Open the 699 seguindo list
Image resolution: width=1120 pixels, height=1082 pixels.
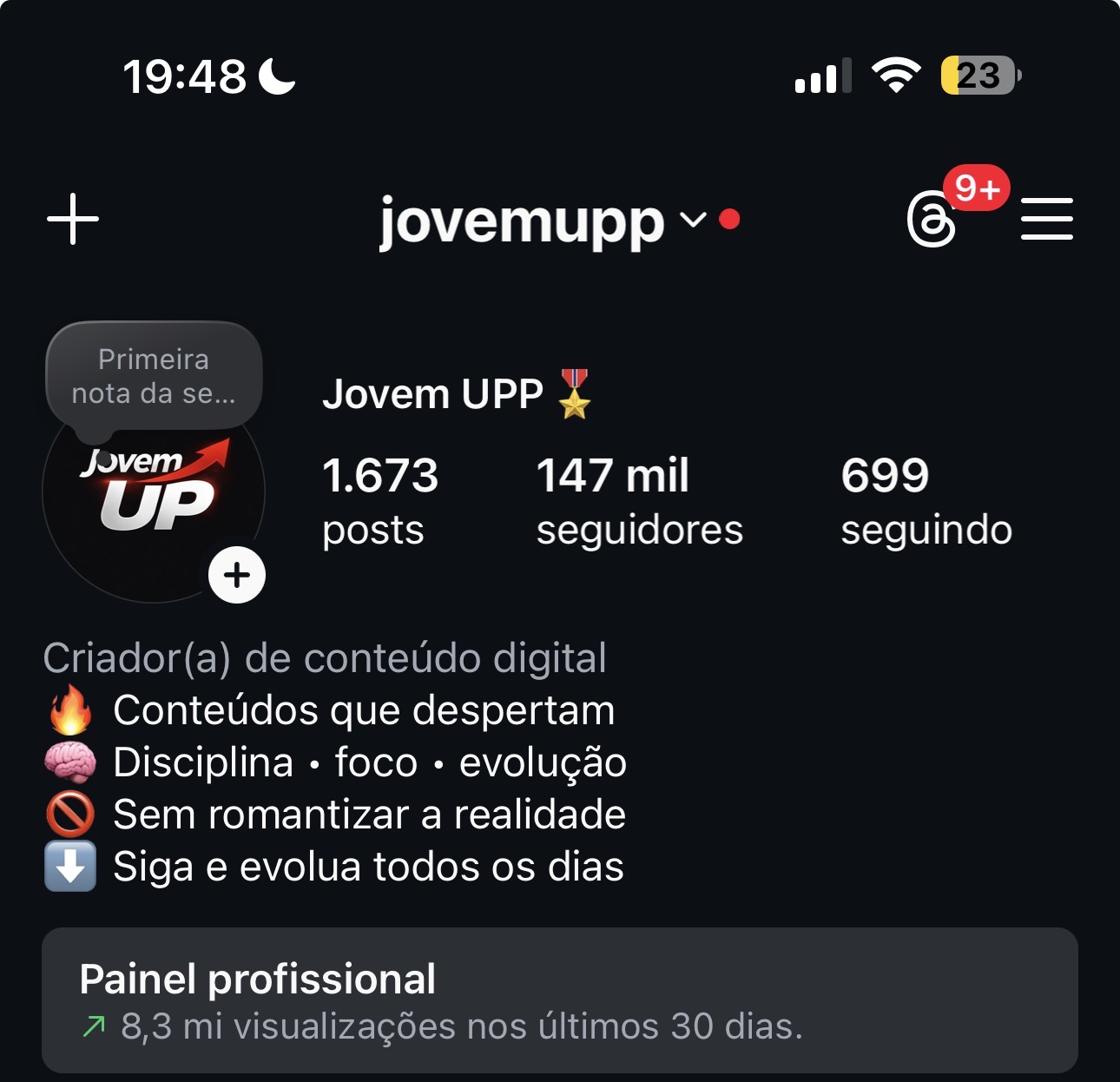tap(926, 501)
